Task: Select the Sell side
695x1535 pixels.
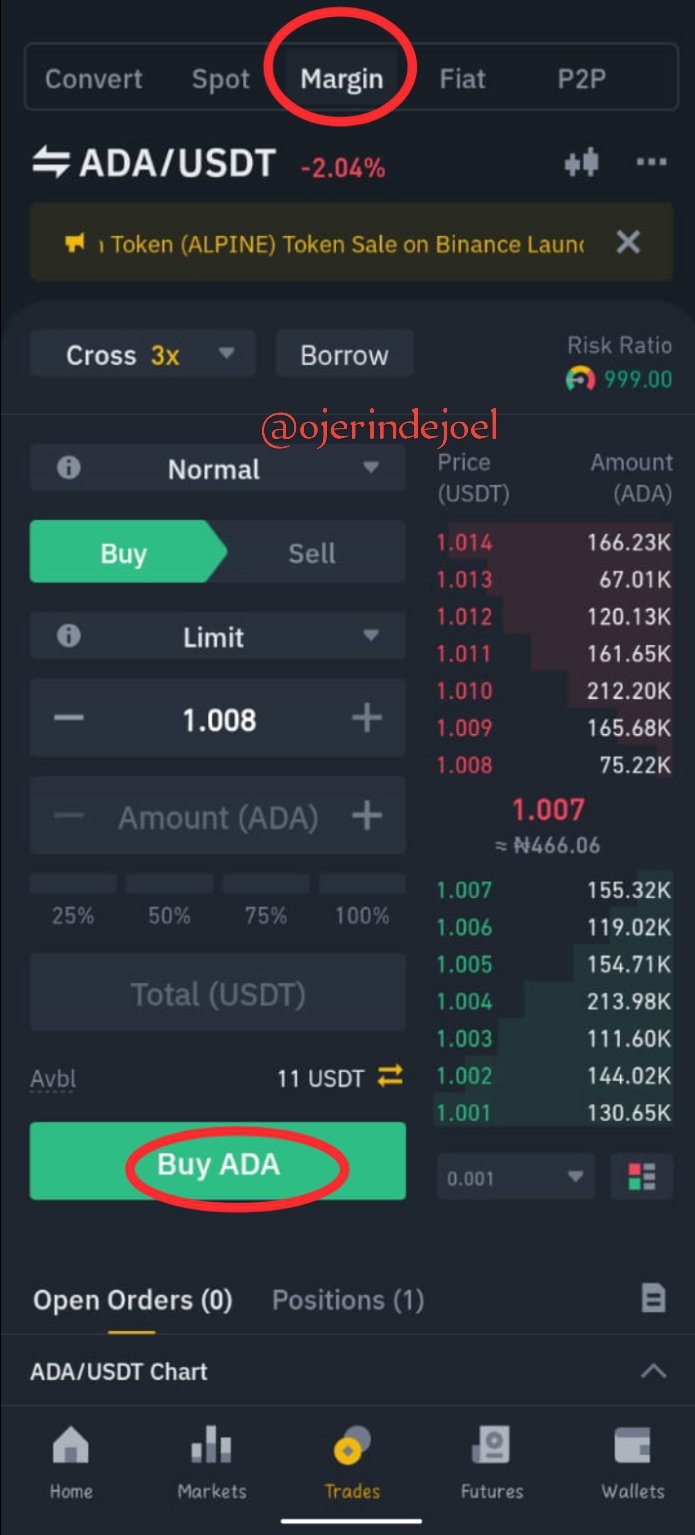Action: coord(312,553)
